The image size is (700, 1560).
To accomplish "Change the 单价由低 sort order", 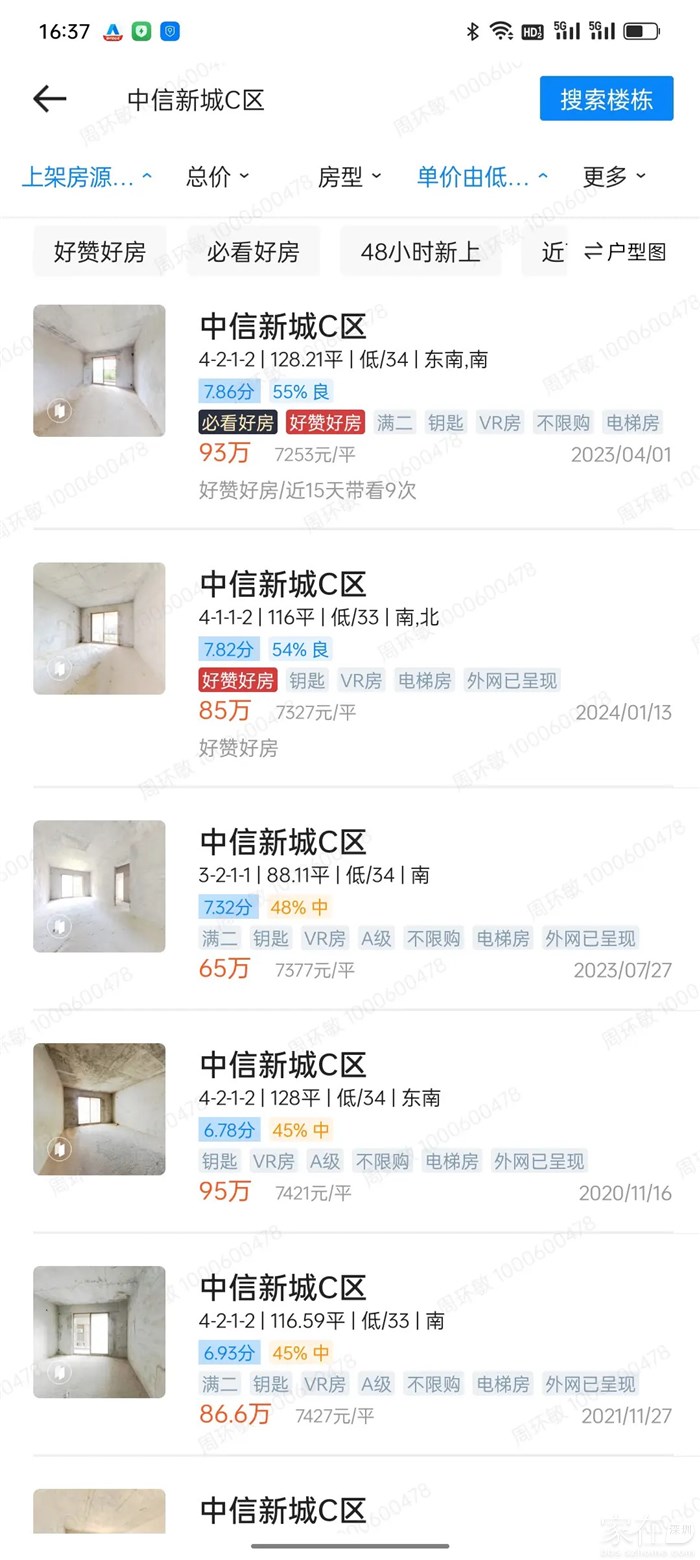I will 482,177.
